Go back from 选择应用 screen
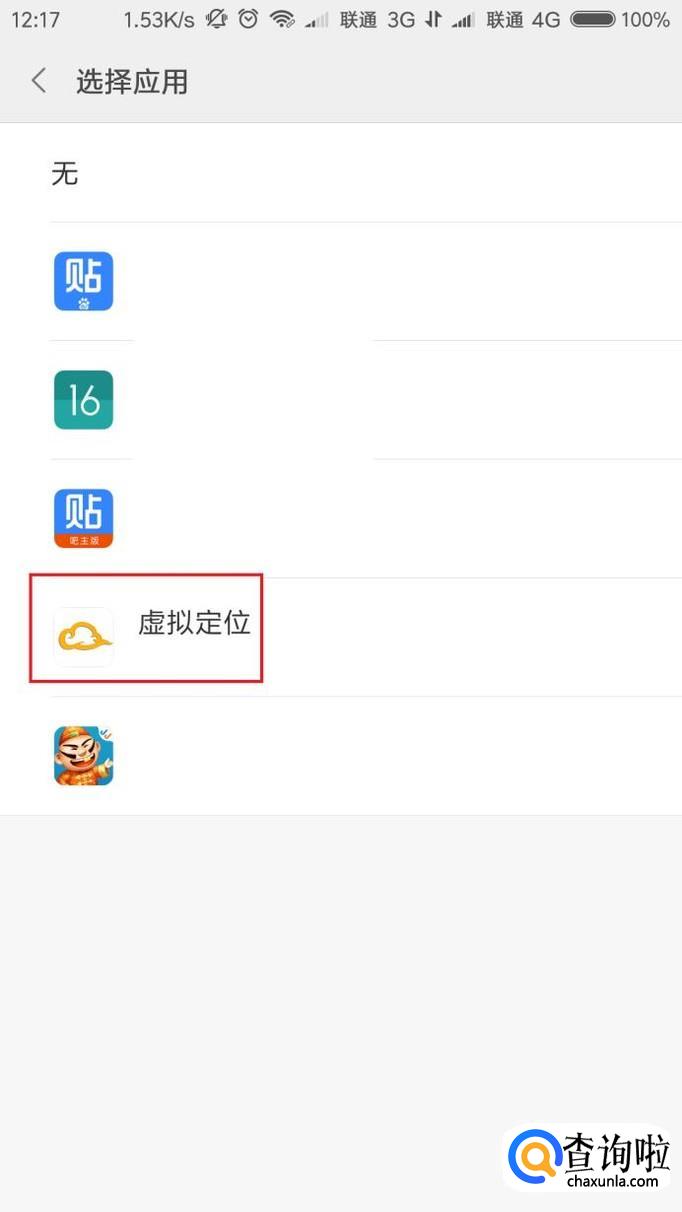This screenshot has width=682, height=1212. coord(39,81)
